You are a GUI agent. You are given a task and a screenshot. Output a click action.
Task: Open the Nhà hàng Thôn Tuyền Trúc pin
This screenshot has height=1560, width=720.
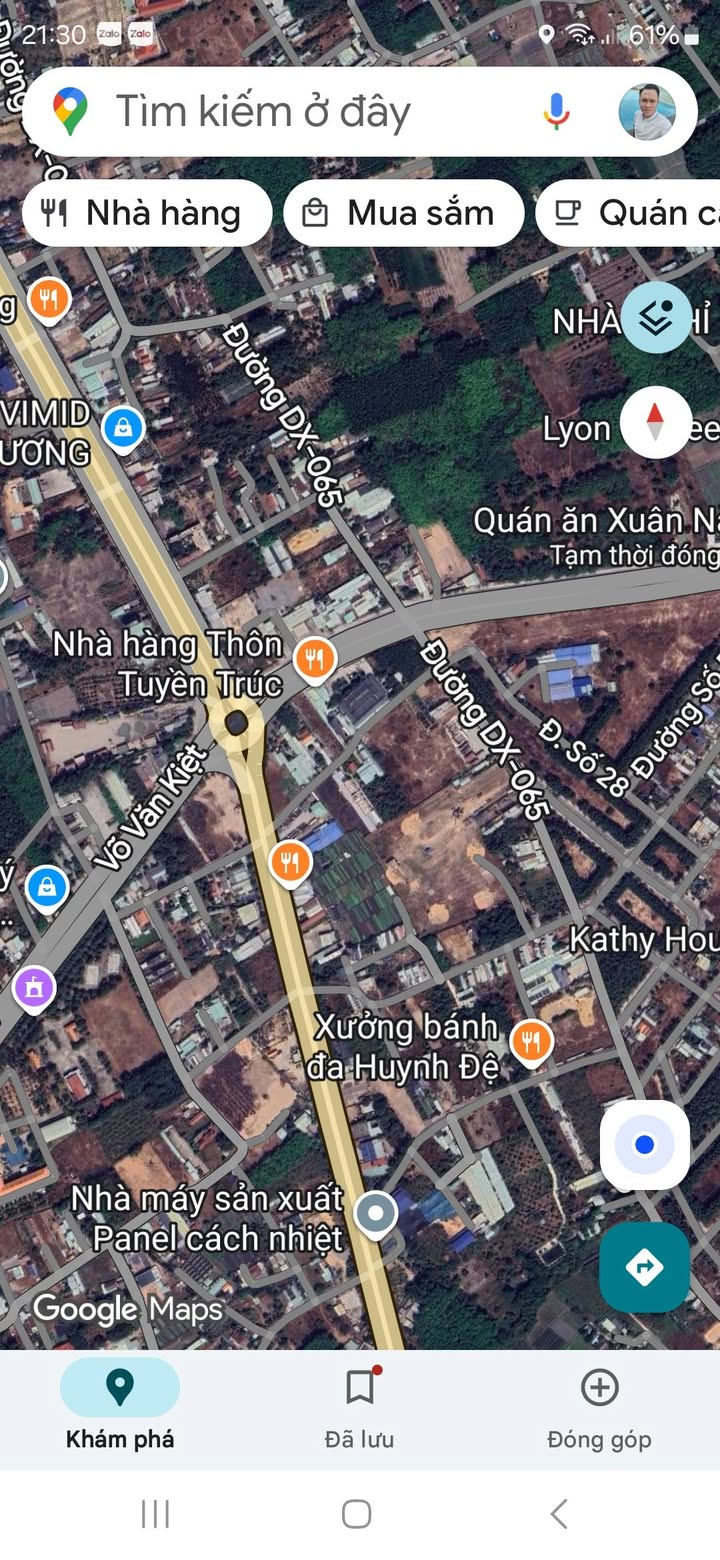pyautogui.click(x=315, y=659)
